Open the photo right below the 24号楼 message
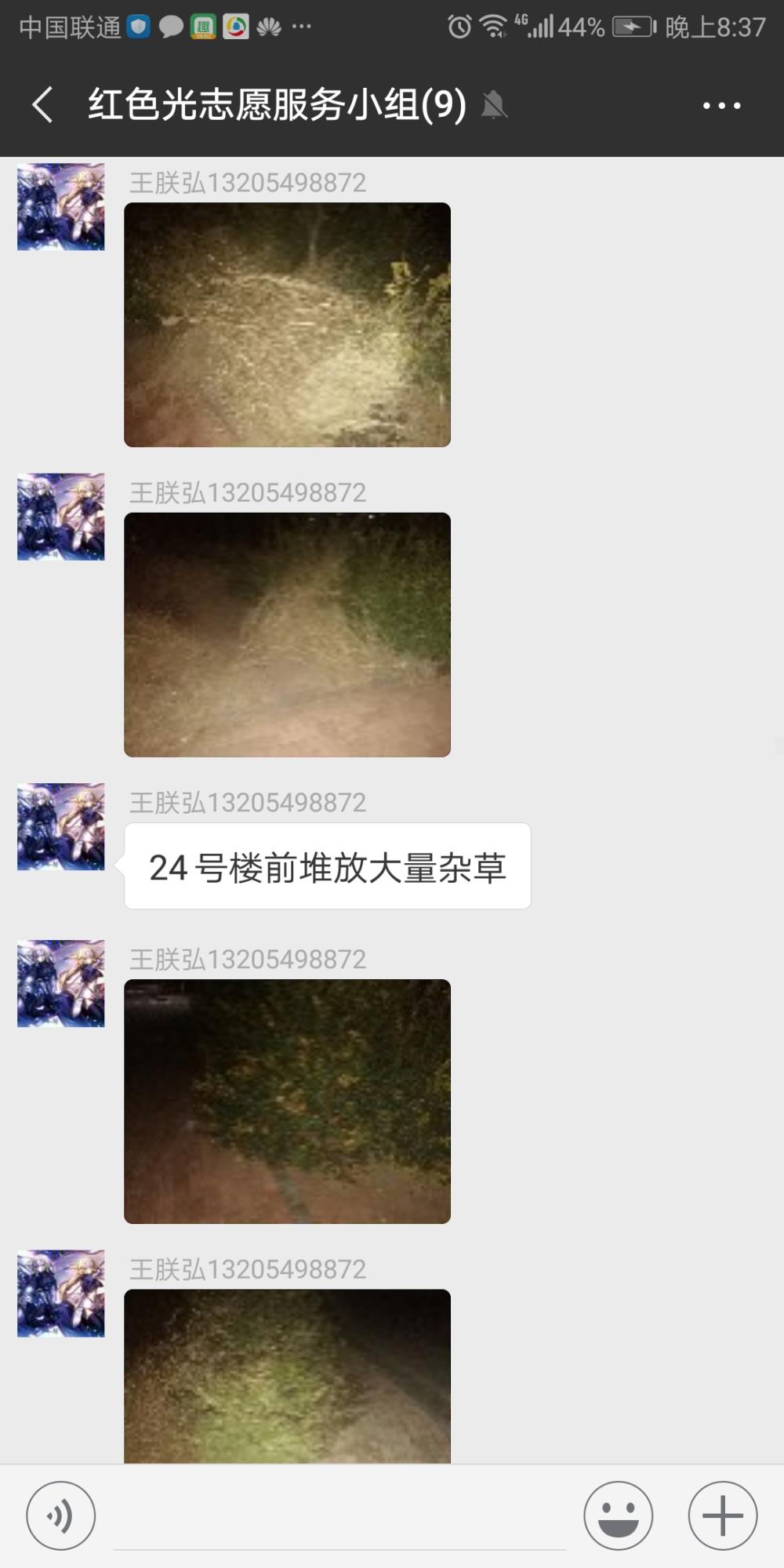This screenshot has width=784, height=1568. (287, 1101)
